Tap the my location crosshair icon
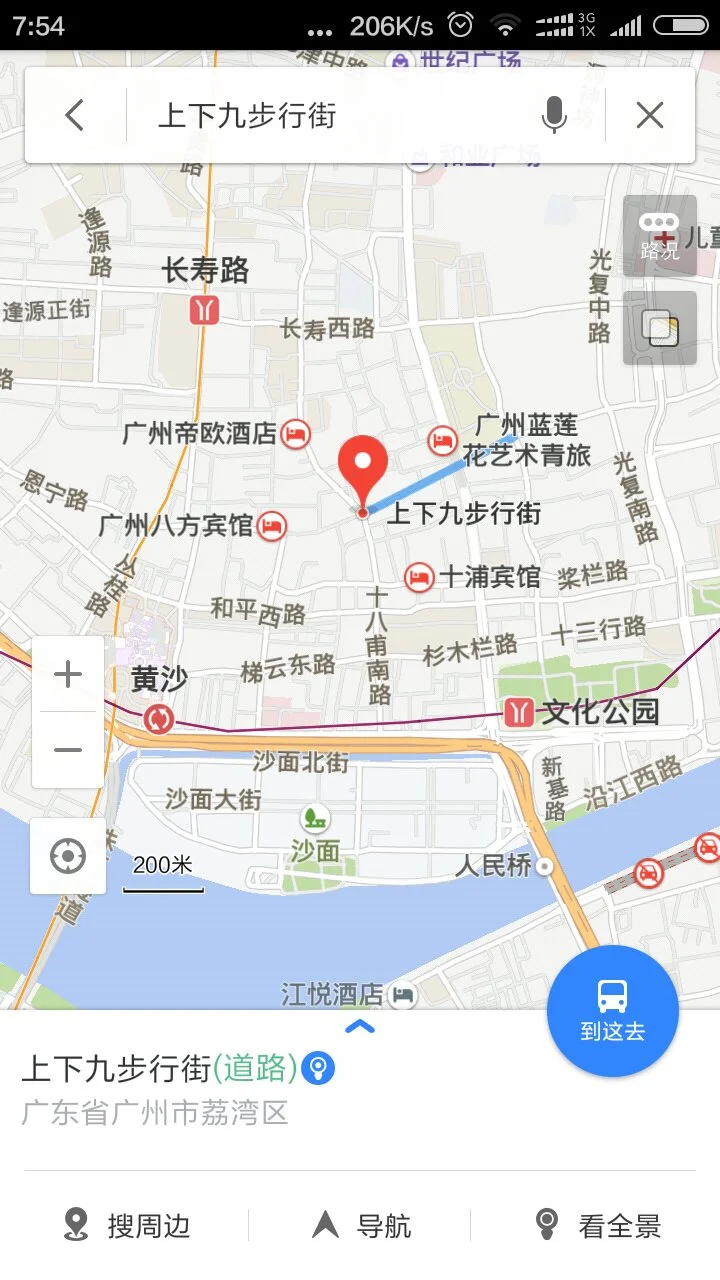Viewport: 720px width, 1280px height. click(x=67, y=857)
